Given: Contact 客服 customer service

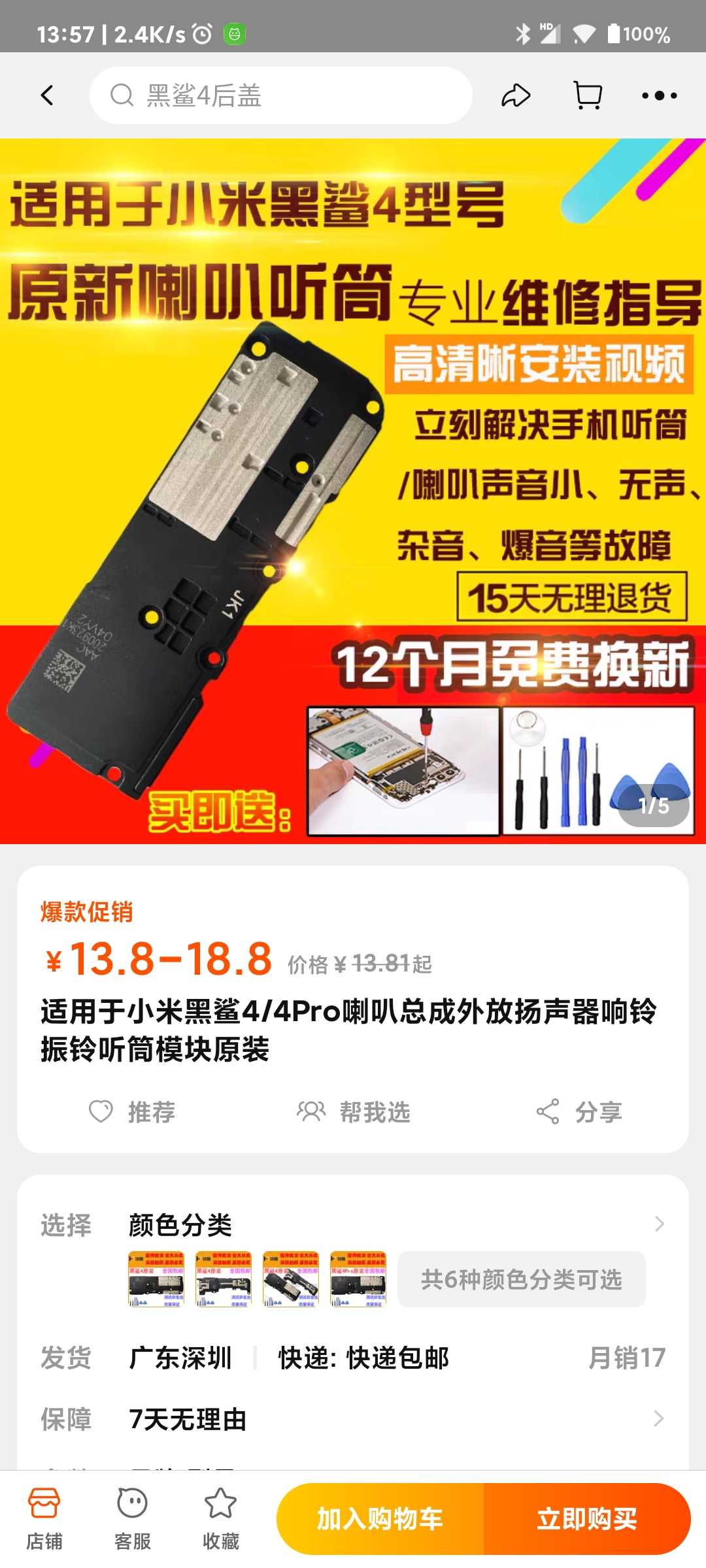Looking at the screenshot, I should click(x=132, y=1518).
